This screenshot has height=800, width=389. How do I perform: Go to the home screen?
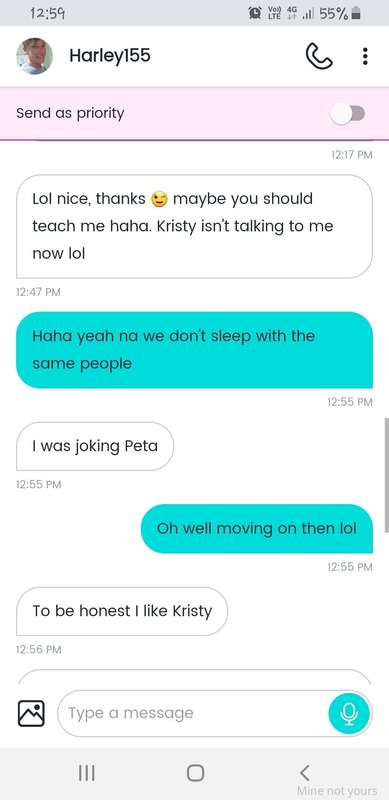pyautogui.click(x=195, y=773)
